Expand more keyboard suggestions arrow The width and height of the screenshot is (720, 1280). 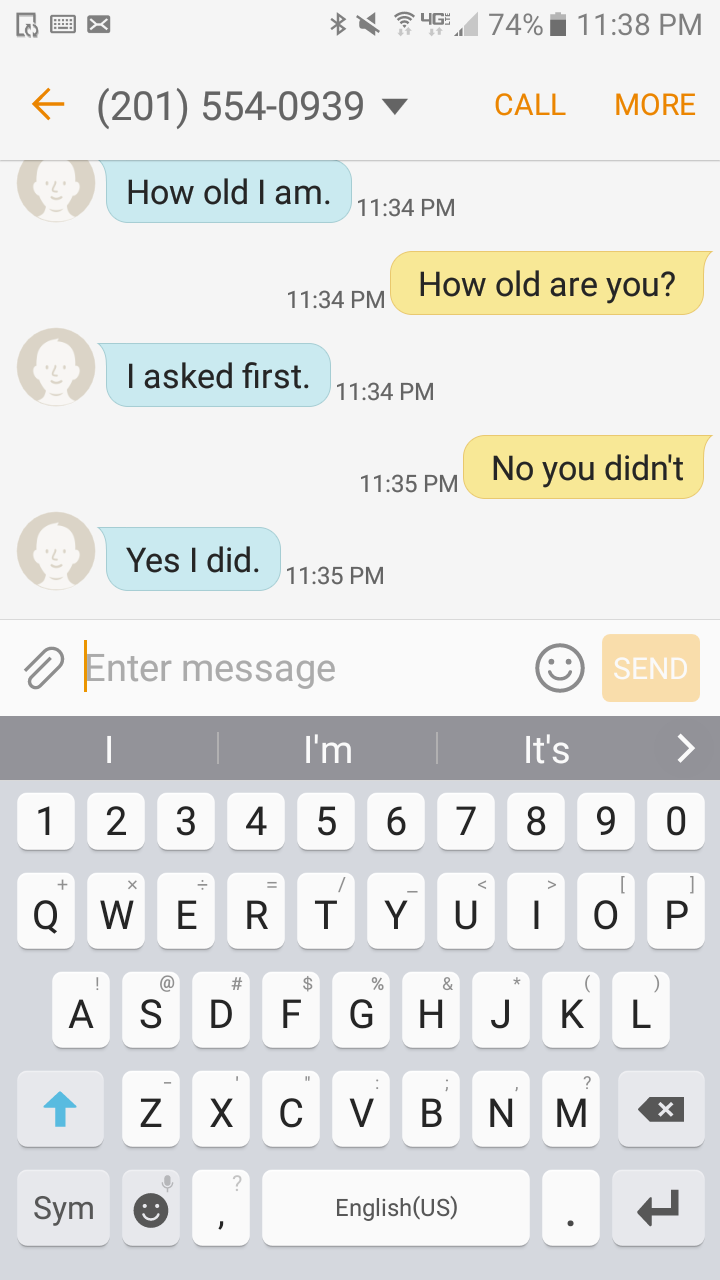pos(686,748)
